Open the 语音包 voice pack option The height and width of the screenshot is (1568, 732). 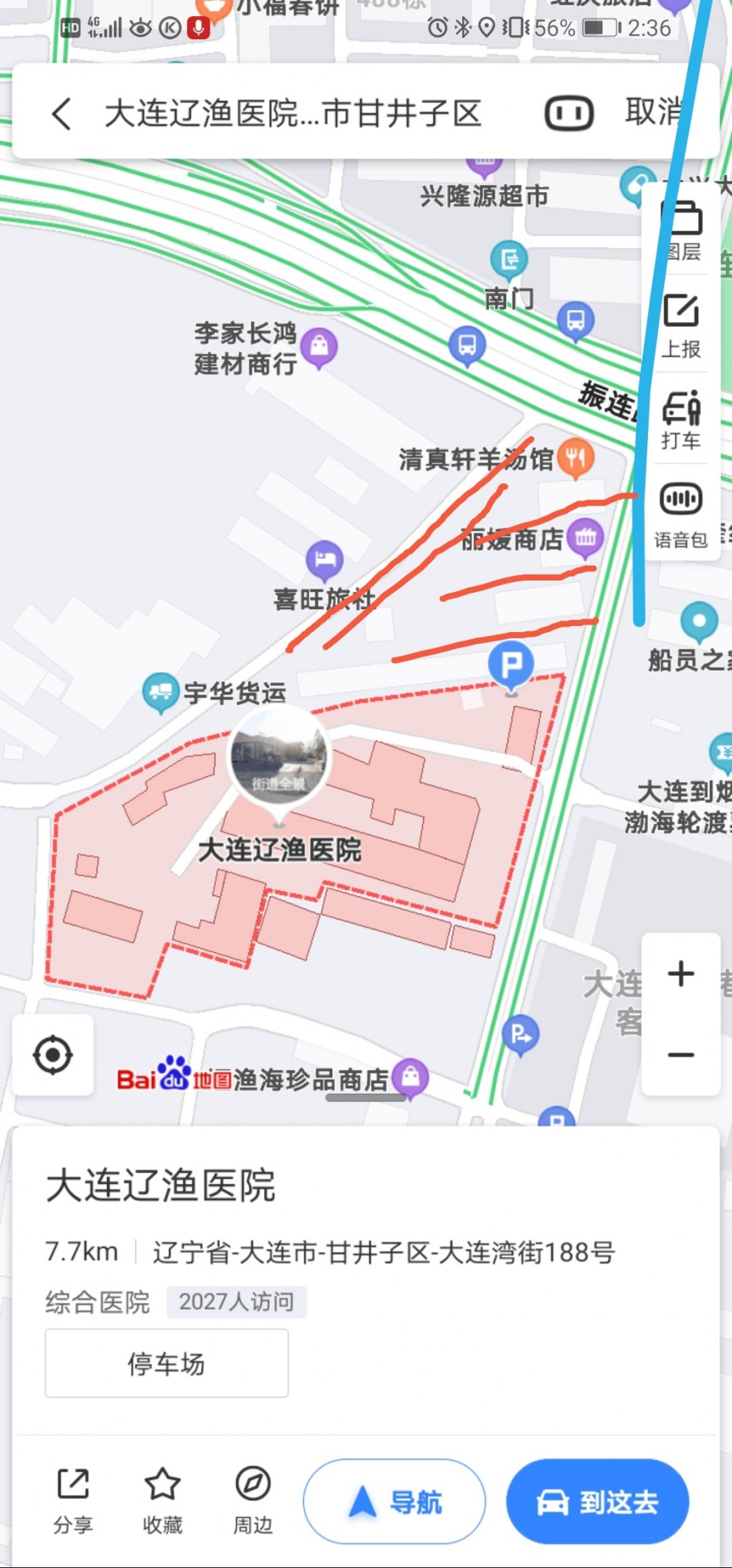click(681, 514)
